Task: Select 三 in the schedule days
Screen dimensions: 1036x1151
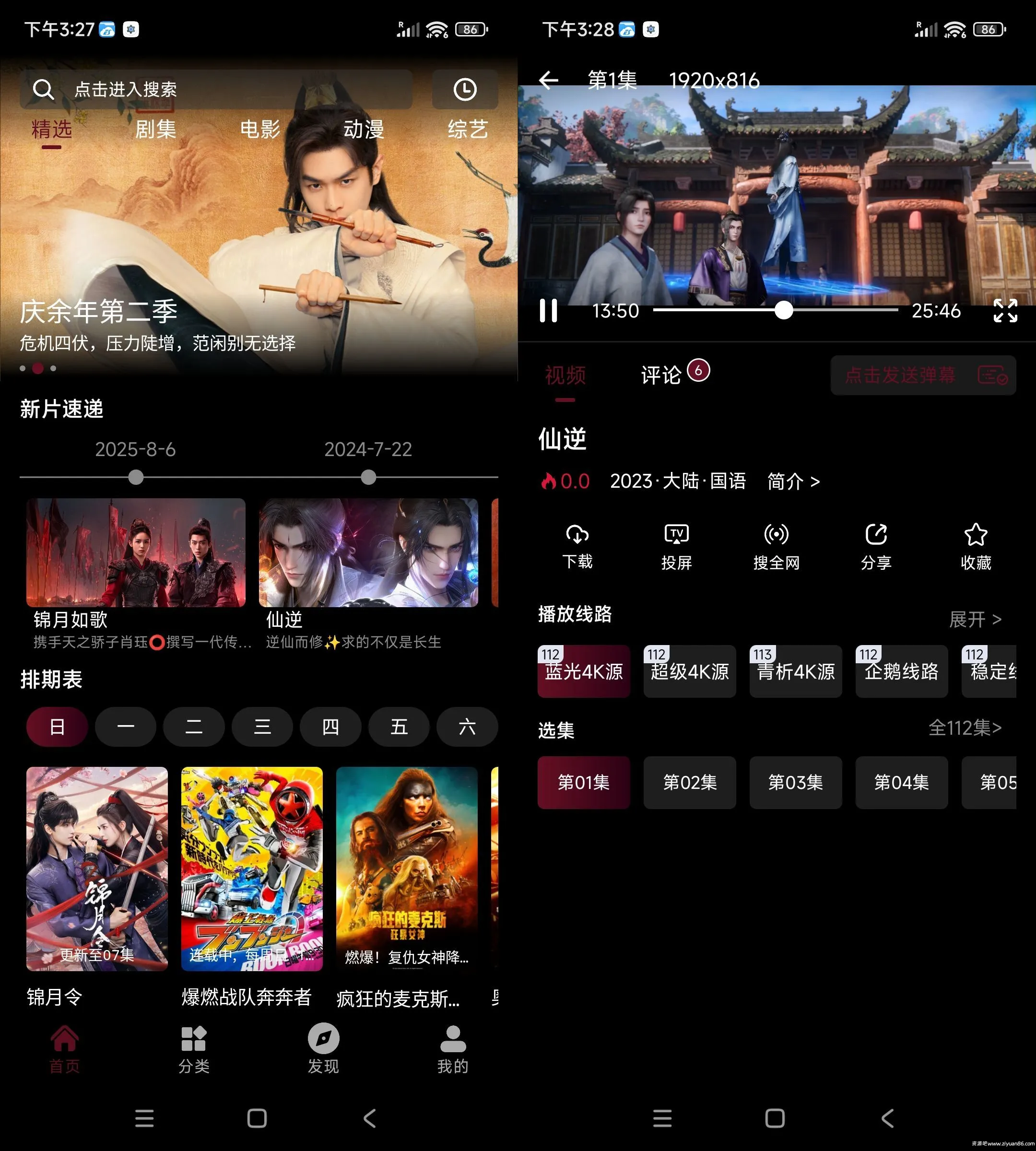Action: click(262, 727)
